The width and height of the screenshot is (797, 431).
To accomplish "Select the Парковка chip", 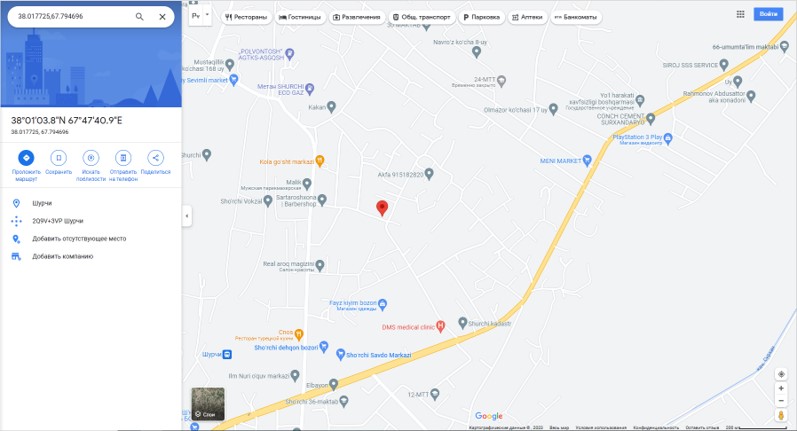I will coord(482,17).
